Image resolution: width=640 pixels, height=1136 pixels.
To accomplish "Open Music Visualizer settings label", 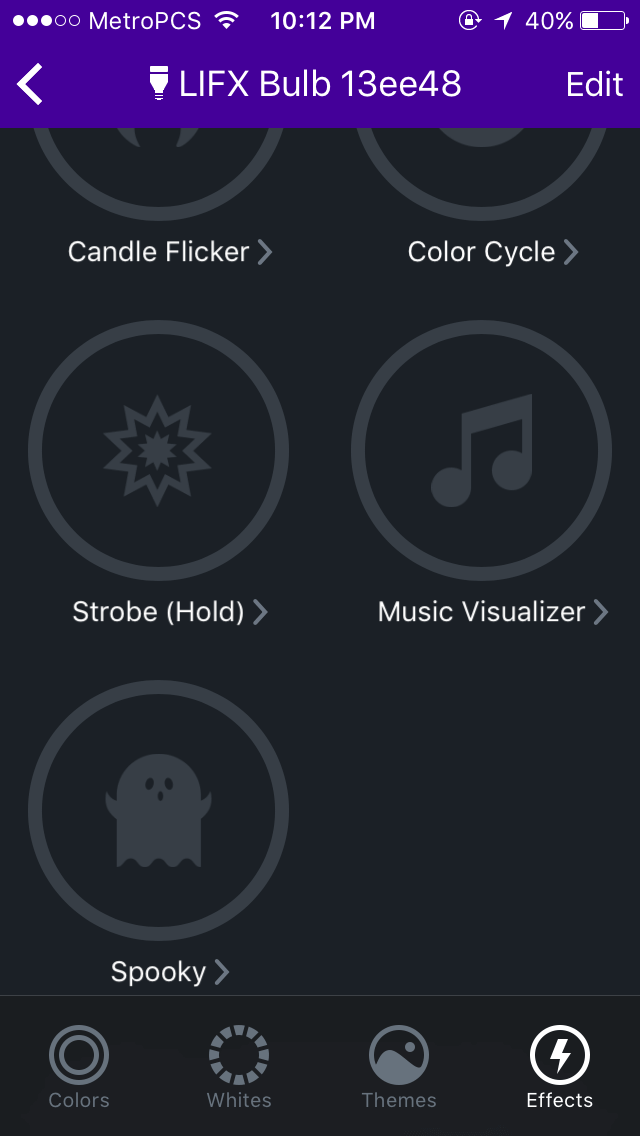I will click(493, 612).
